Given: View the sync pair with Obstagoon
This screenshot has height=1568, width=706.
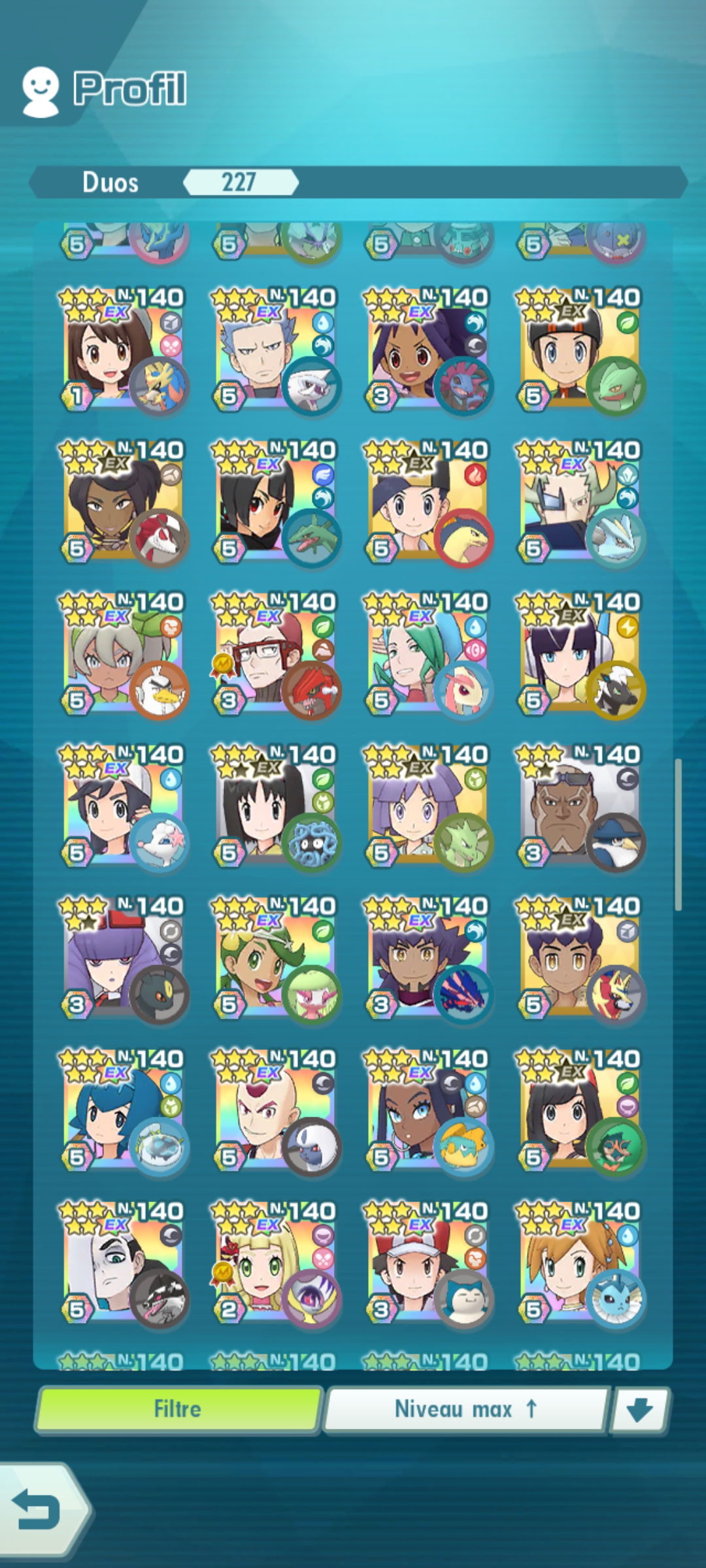Looking at the screenshot, I should (123, 1265).
